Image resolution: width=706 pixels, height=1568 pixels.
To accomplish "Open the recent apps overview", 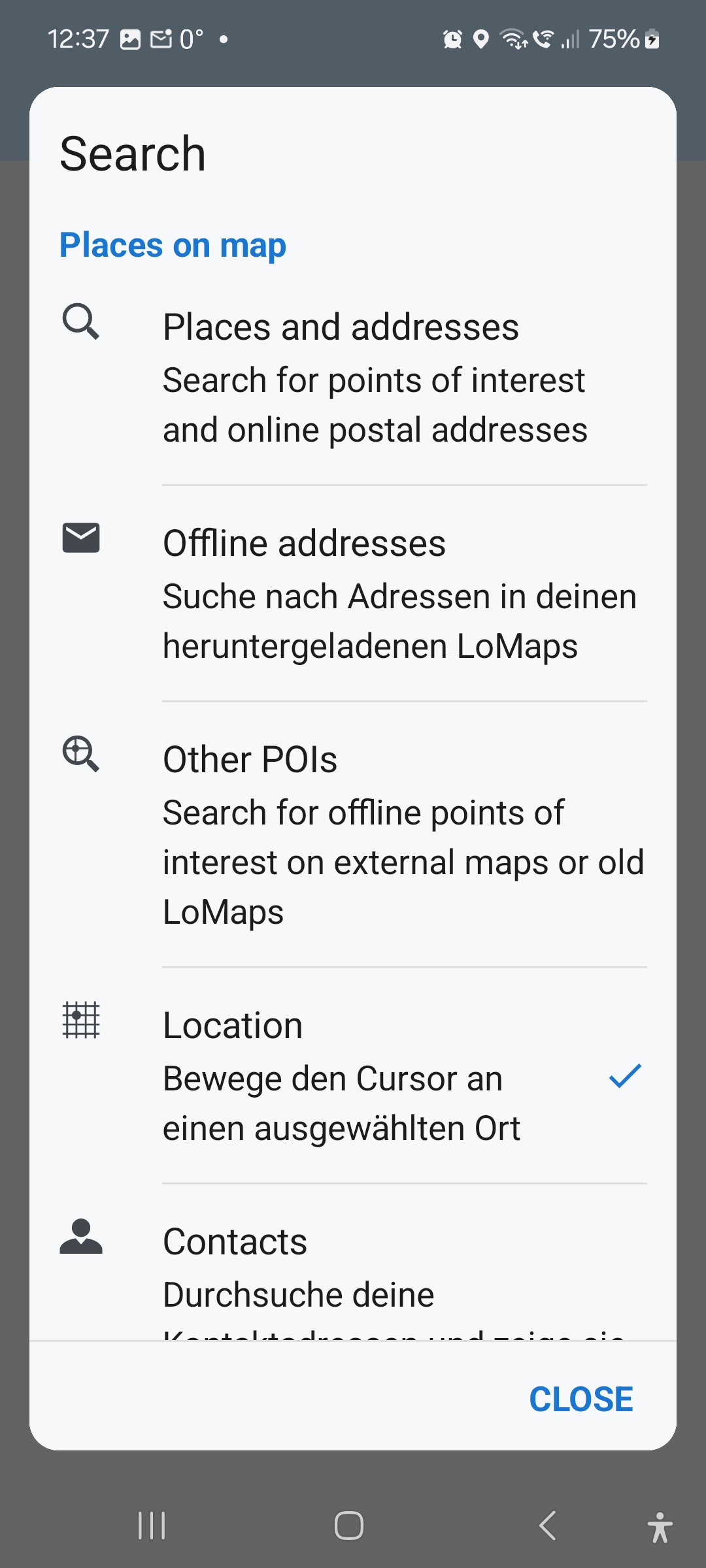I will click(x=152, y=1526).
